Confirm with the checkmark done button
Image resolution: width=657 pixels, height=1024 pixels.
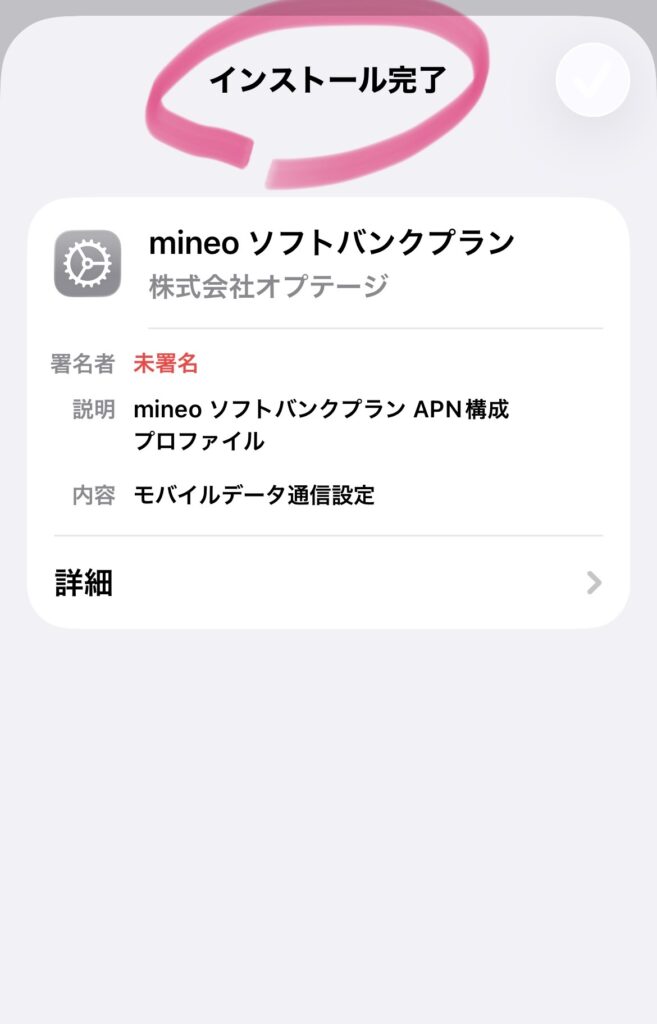coord(592,80)
